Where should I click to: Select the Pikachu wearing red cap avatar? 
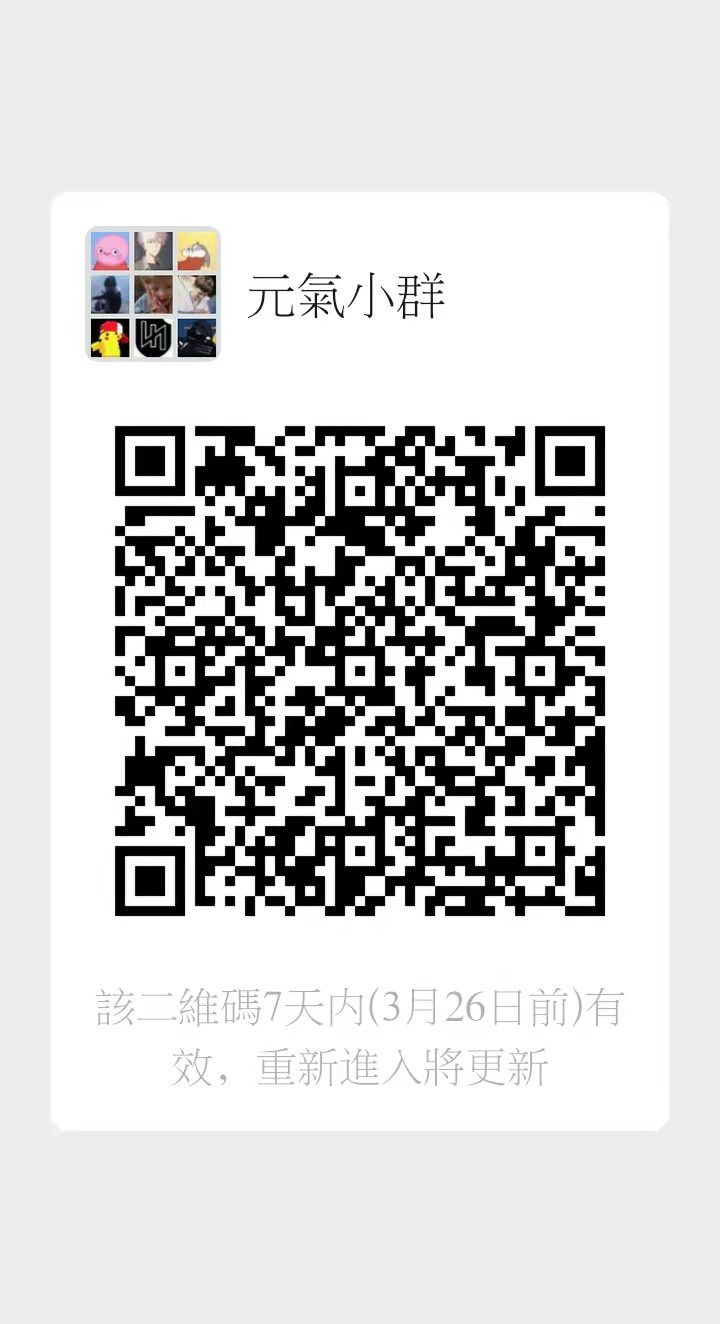pyautogui.click(x=110, y=338)
